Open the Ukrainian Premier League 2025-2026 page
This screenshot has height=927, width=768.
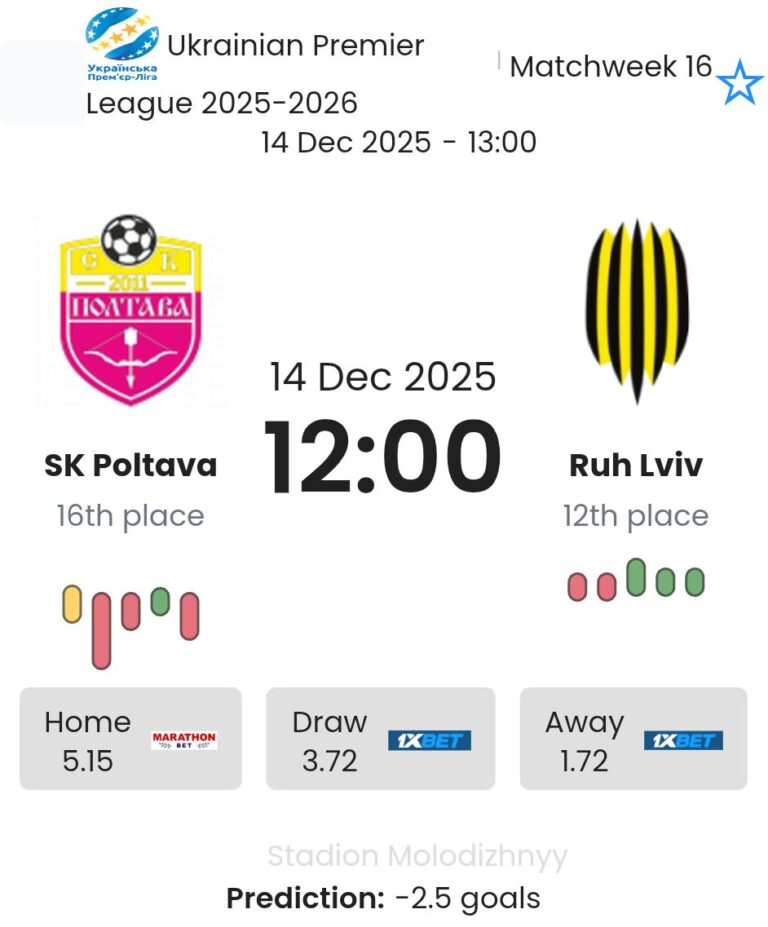tap(255, 73)
